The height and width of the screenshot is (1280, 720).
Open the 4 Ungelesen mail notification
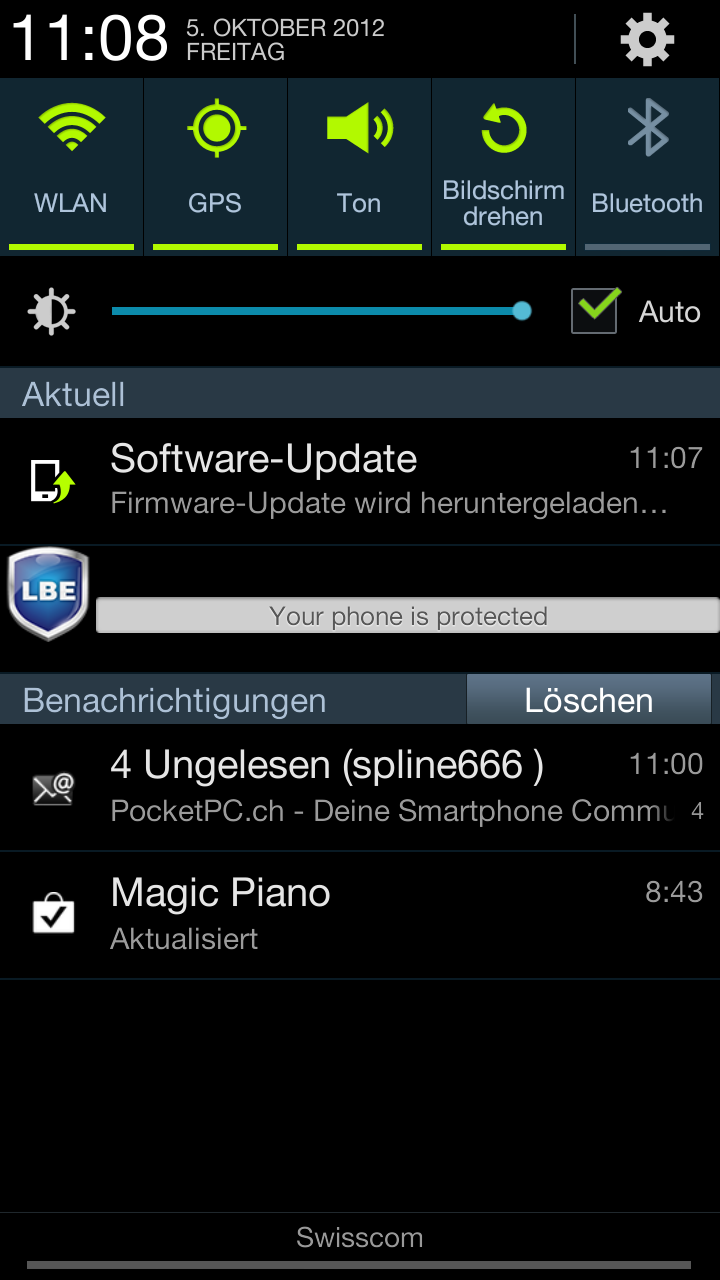coord(360,788)
